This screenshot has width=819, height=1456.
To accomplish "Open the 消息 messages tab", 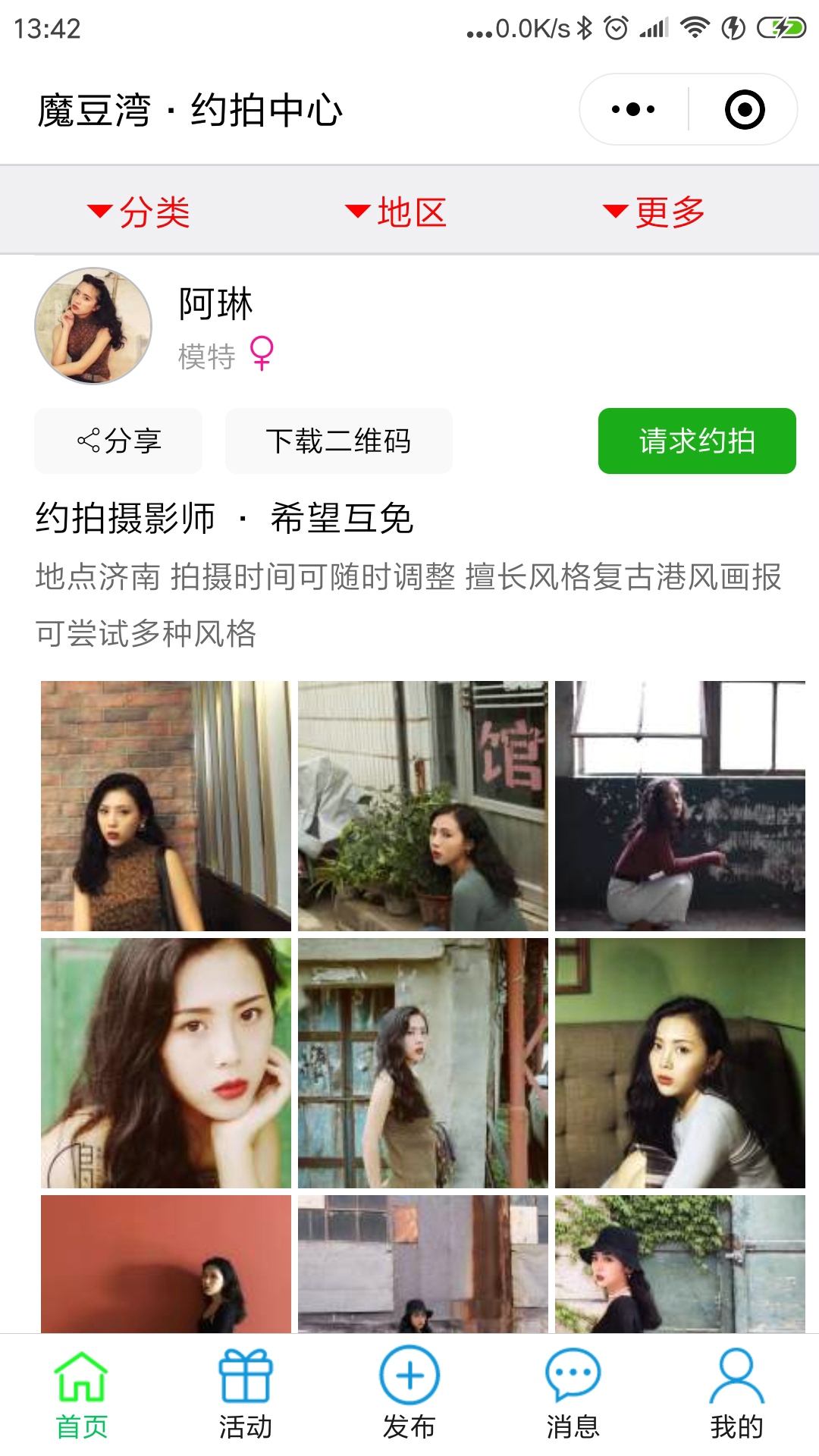I will (x=573, y=1394).
